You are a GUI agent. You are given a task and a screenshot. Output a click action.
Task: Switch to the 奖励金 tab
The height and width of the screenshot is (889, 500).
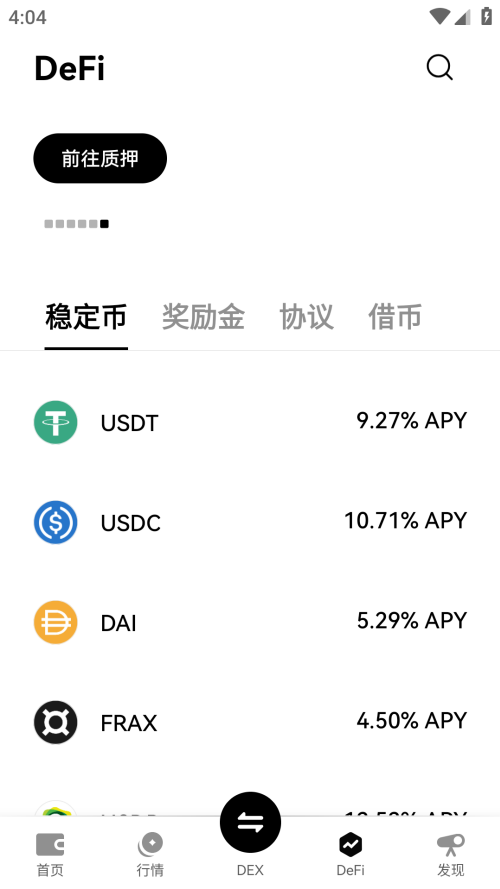point(203,316)
